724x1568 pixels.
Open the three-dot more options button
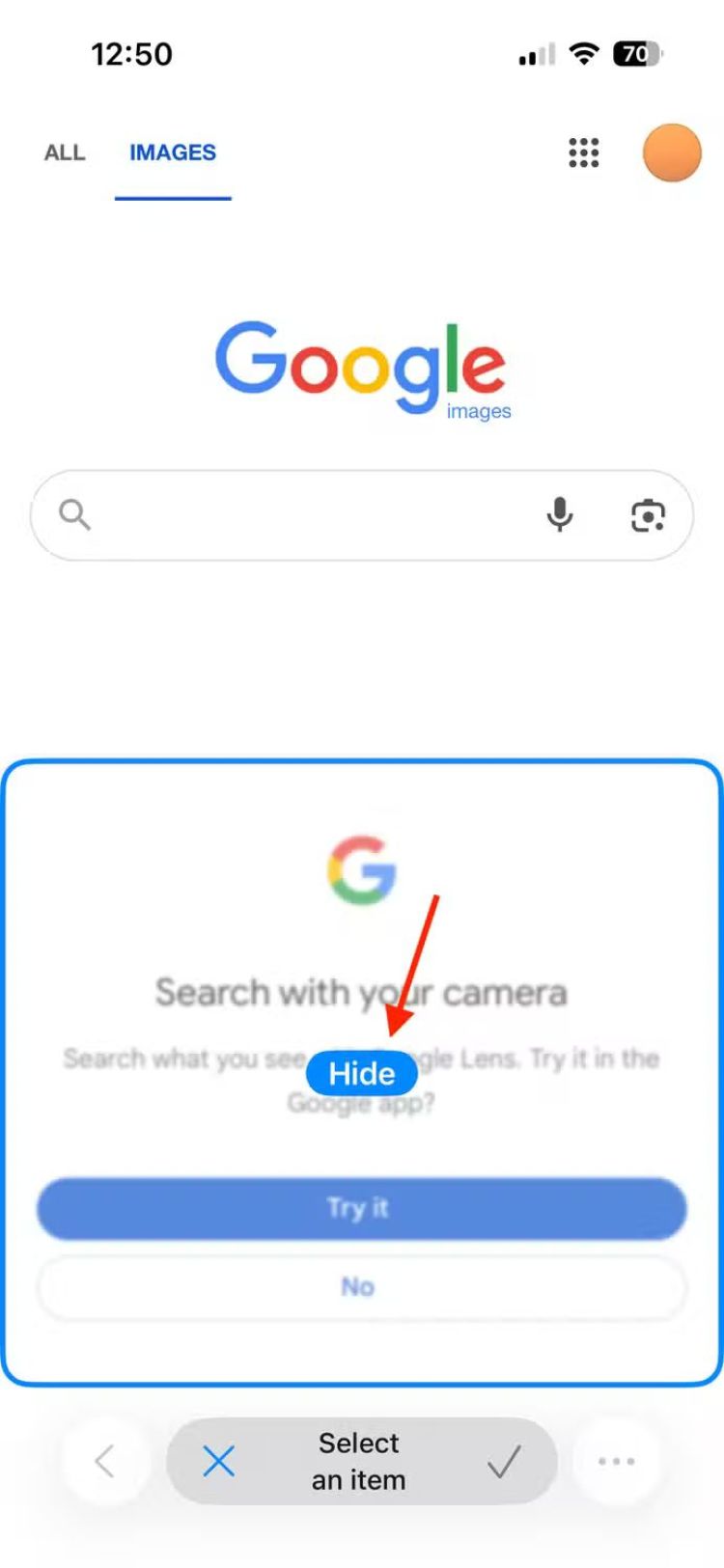[616, 1461]
